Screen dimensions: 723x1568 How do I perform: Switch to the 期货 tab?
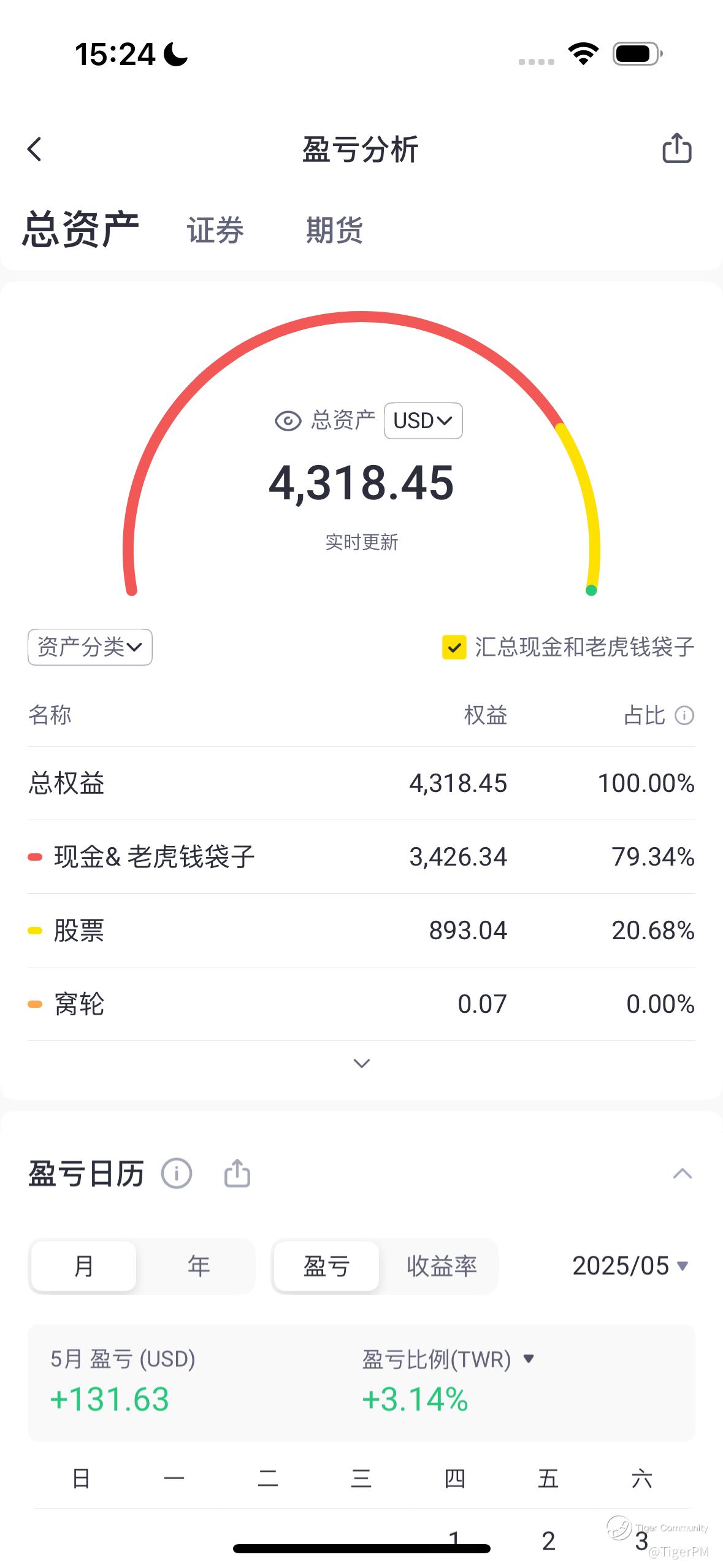[x=334, y=230]
